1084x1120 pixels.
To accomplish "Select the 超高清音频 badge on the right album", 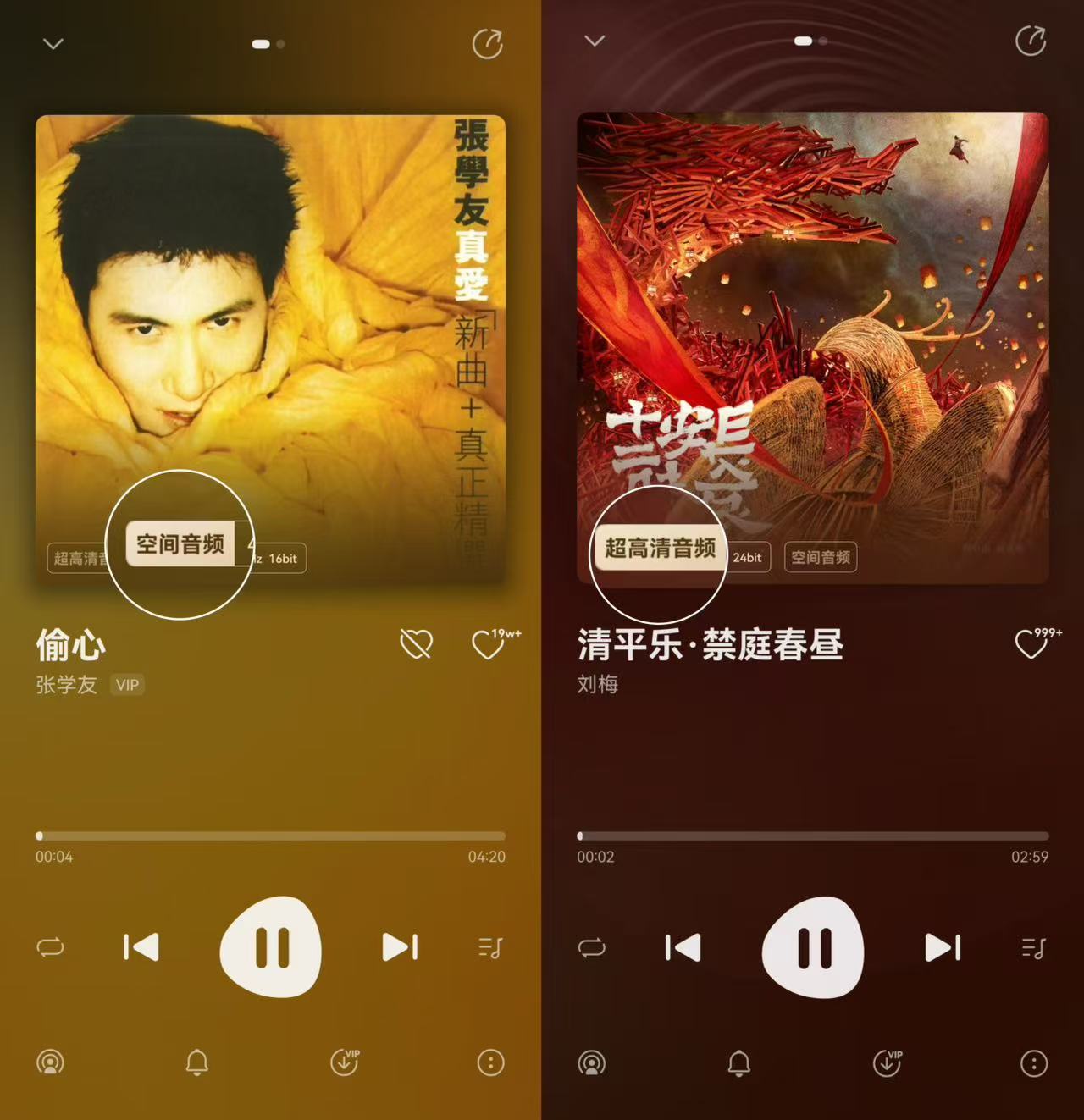I will click(660, 548).
